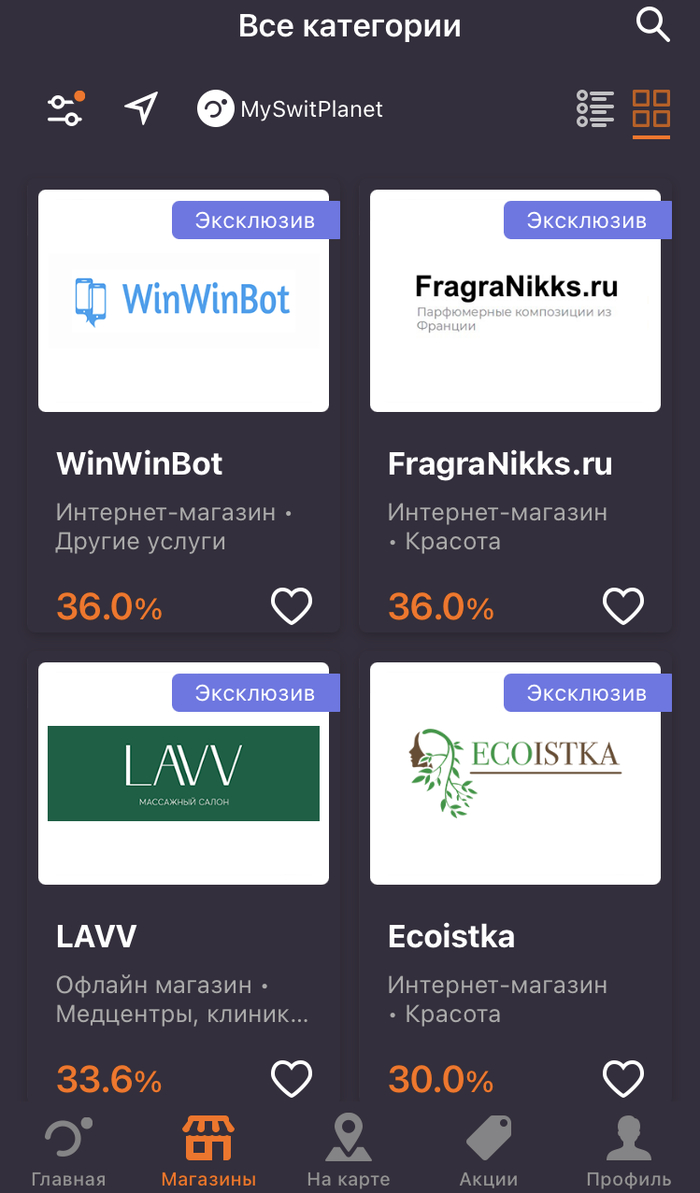
Task: Tap the location arrow icon
Action: click(x=141, y=109)
